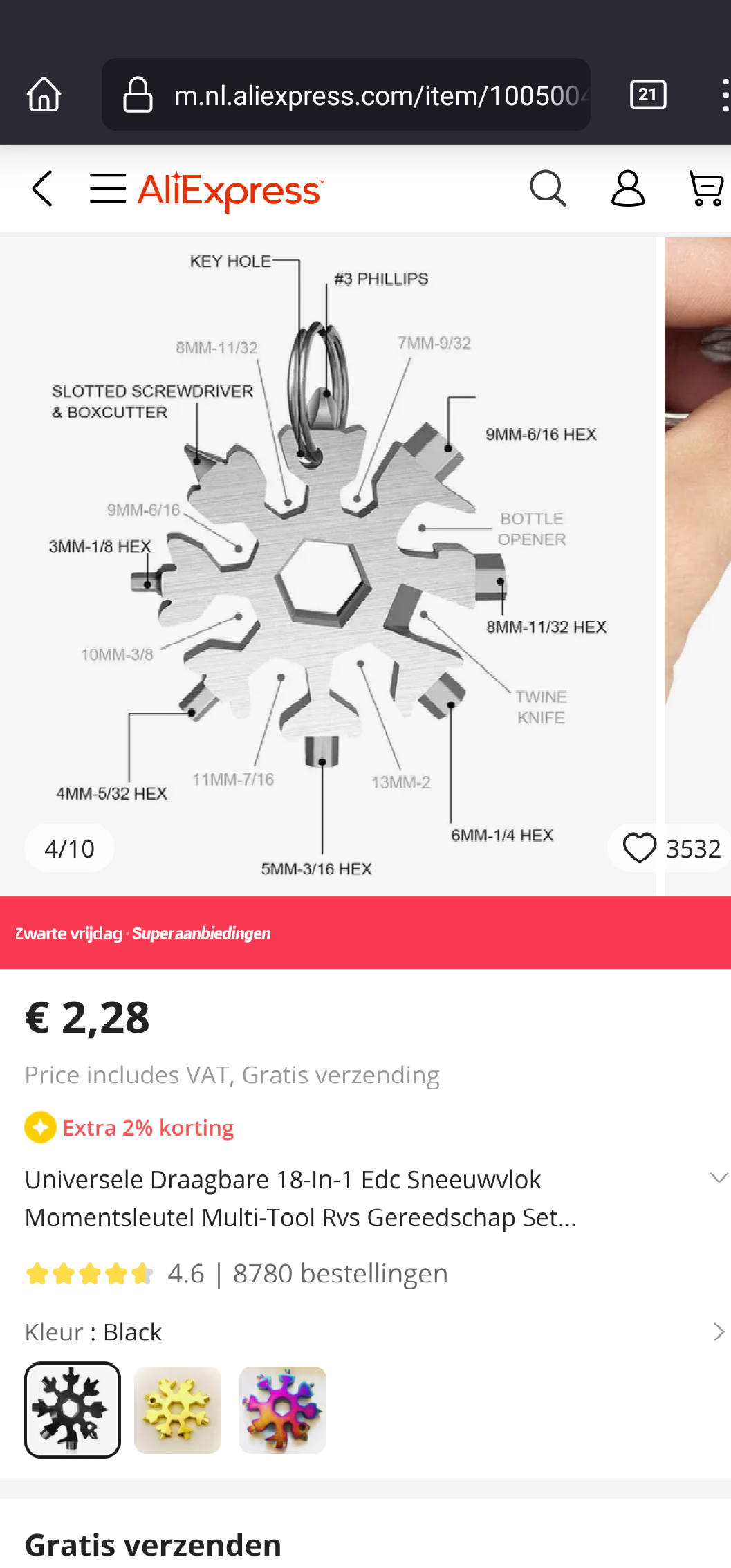Image resolution: width=731 pixels, height=1568 pixels.
Task: Open the account profile icon
Action: 627,189
